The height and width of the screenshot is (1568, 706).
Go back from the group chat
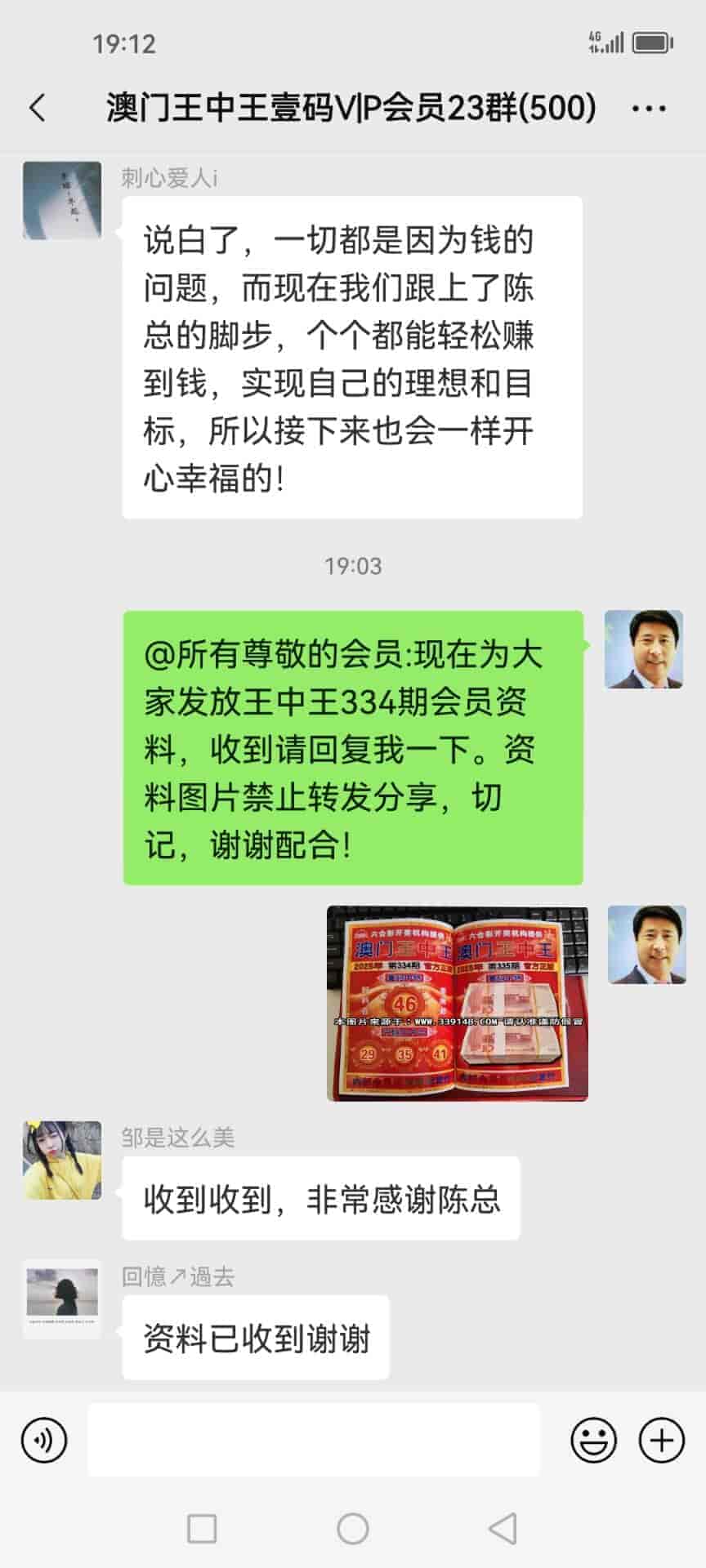click(38, 108)
